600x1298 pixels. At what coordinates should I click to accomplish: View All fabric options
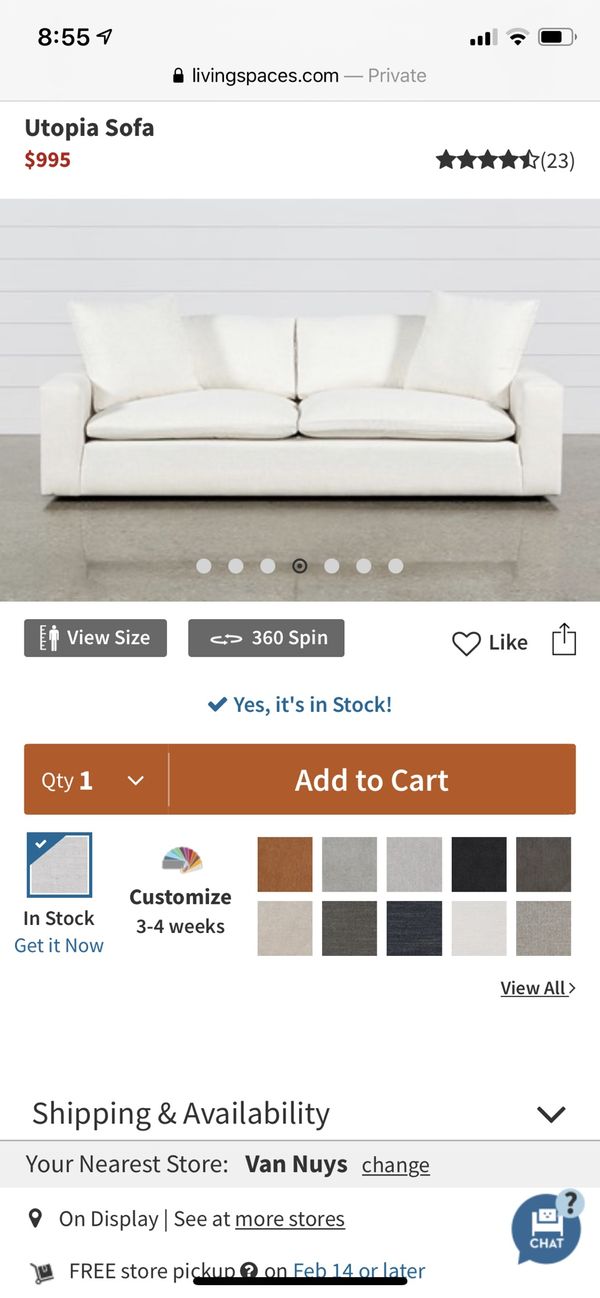point(538,988)
